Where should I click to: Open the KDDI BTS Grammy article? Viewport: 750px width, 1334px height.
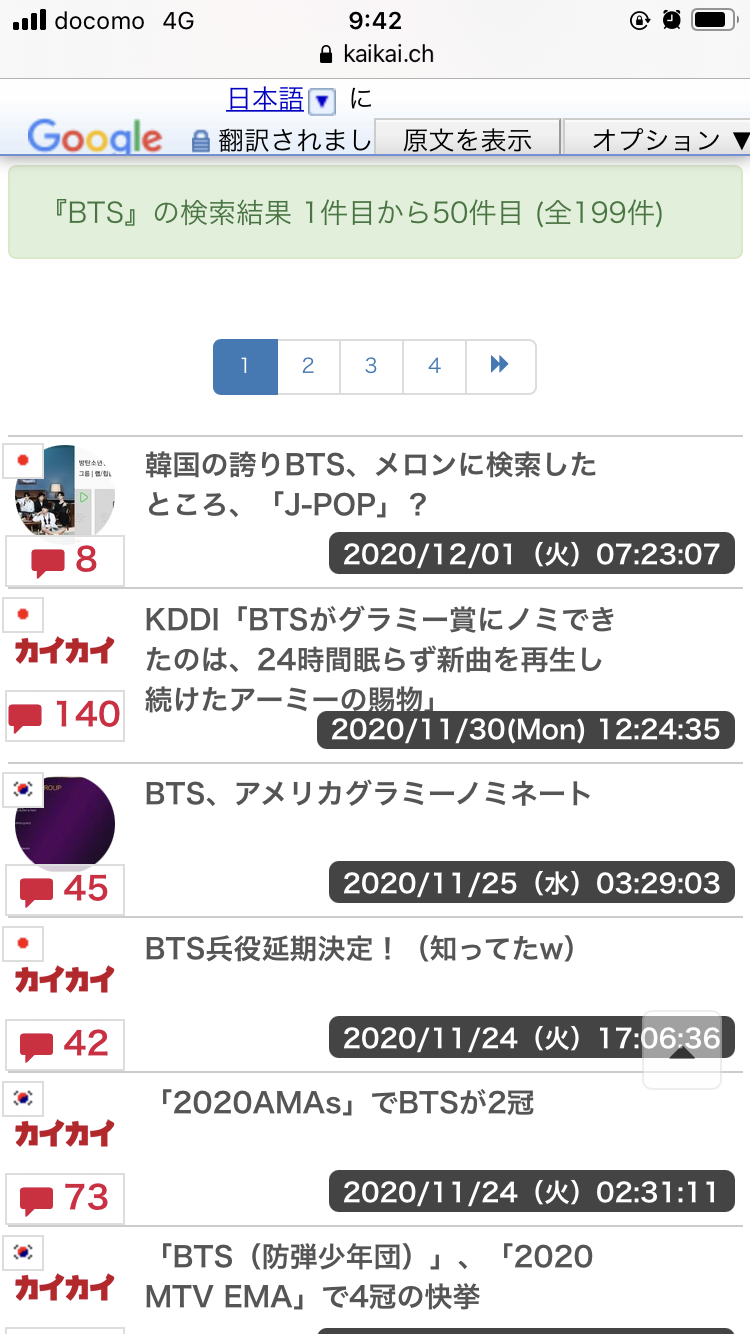point(380,658)
